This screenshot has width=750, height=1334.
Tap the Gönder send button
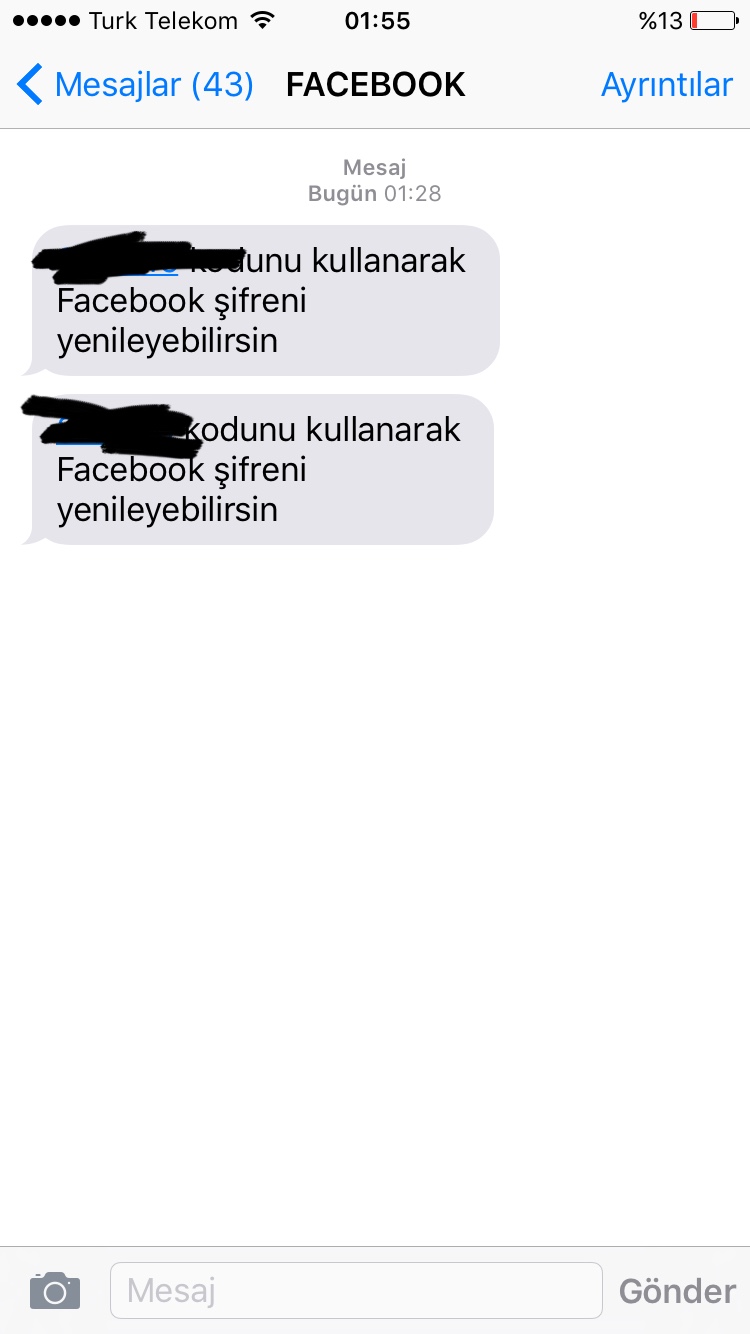click(677, 1291)
